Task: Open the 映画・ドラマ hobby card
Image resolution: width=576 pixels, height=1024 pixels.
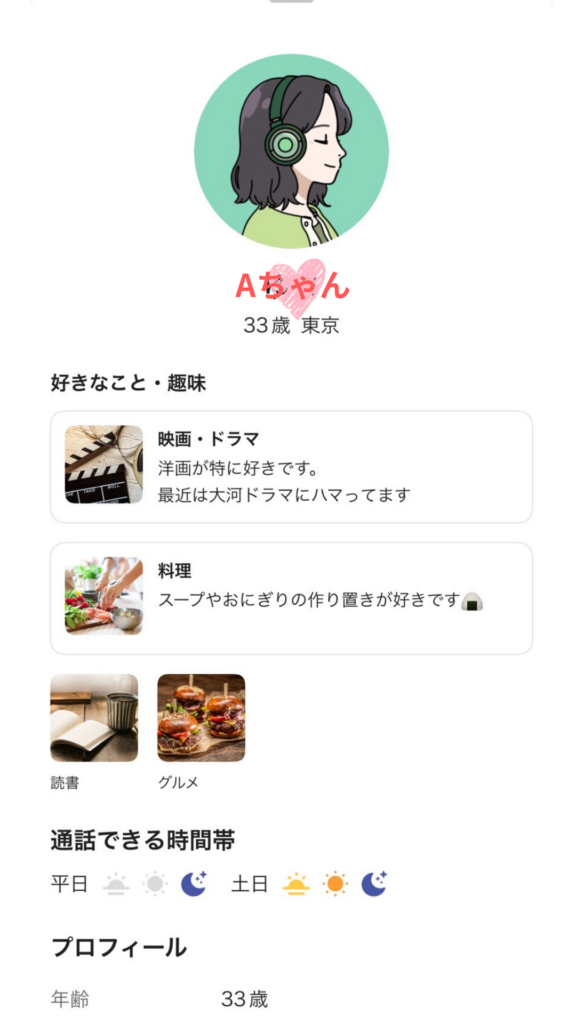Action: pos(291,467)
